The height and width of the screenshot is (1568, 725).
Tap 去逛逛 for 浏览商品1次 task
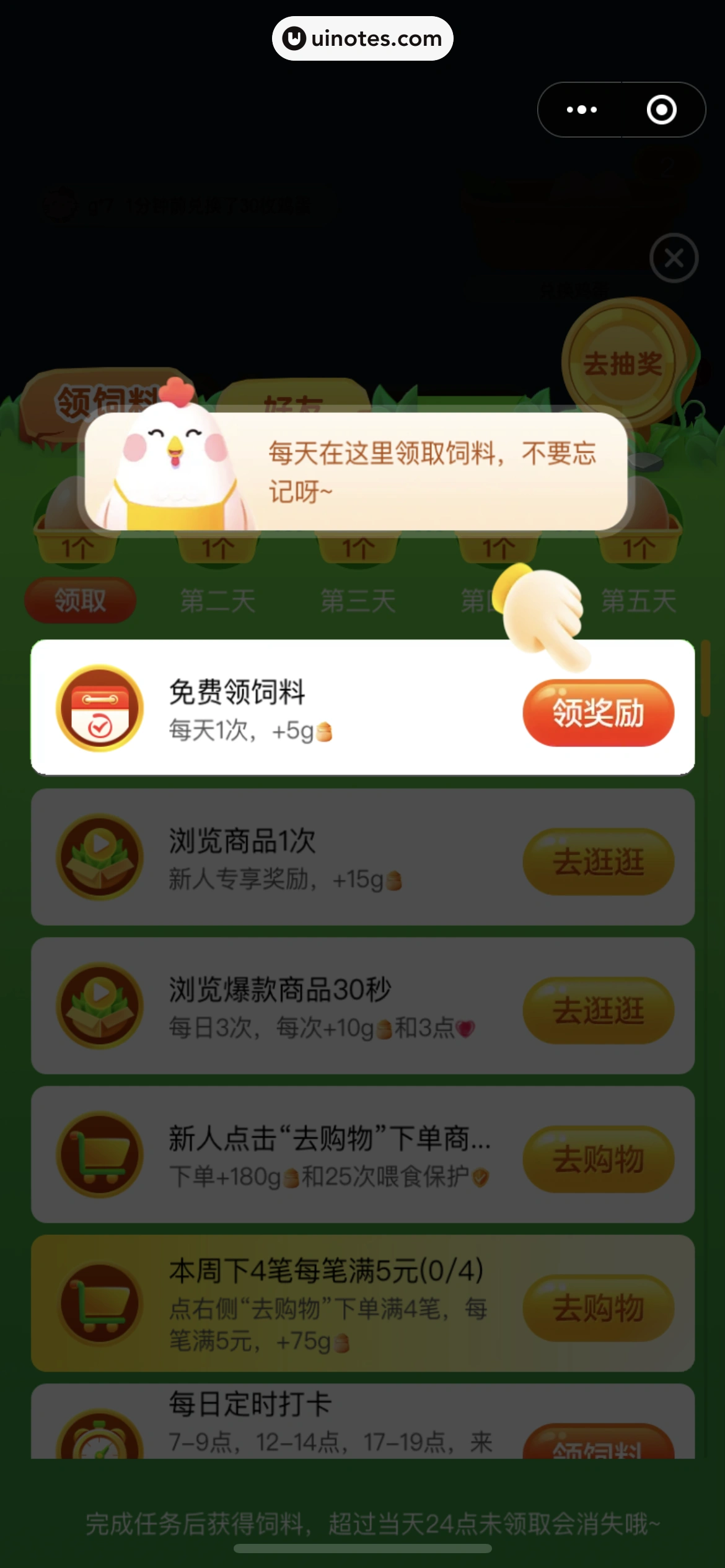click(598, 861)
